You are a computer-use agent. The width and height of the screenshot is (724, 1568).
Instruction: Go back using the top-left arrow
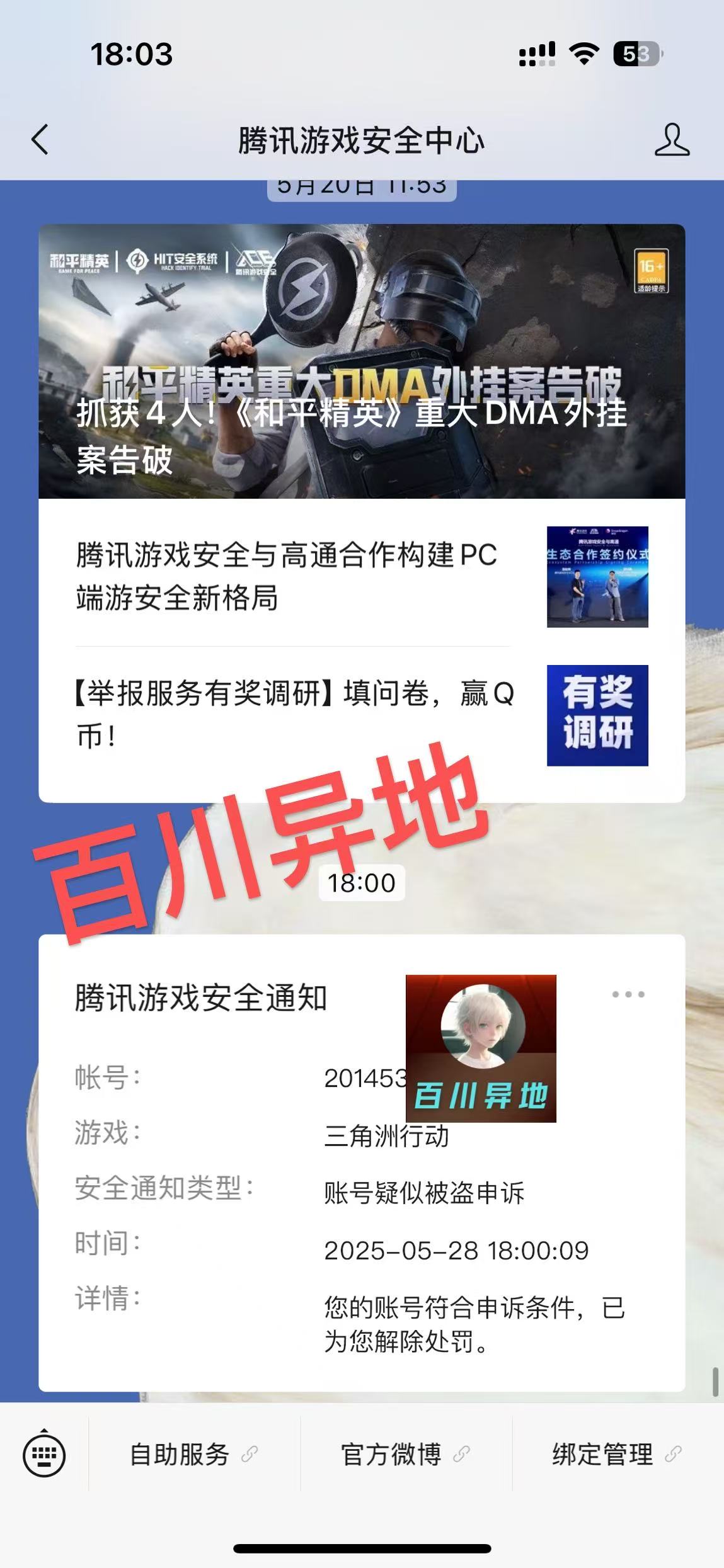pos(40,139)
